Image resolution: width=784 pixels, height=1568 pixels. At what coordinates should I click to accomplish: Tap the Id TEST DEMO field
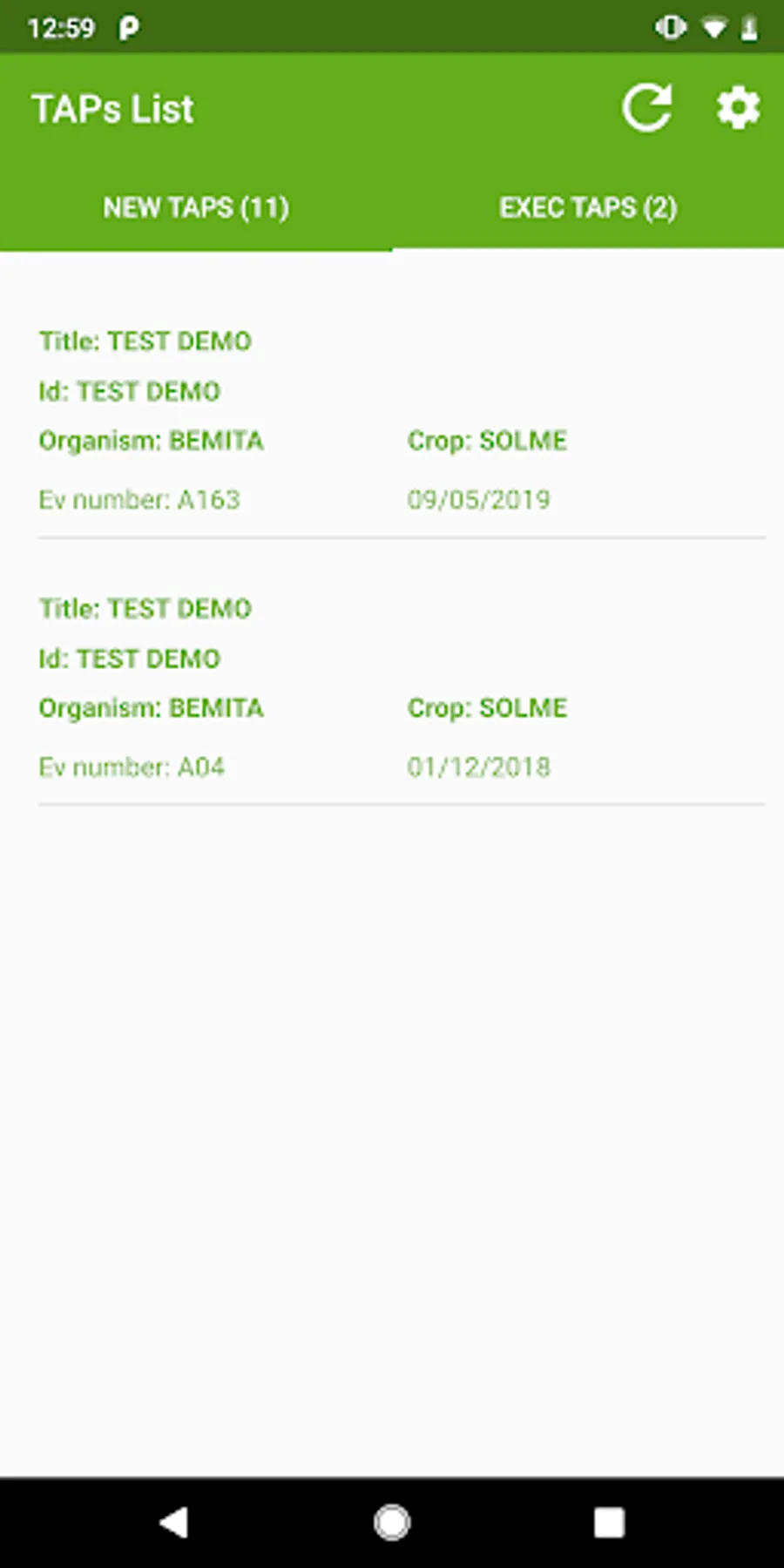(x=129, y=391)
